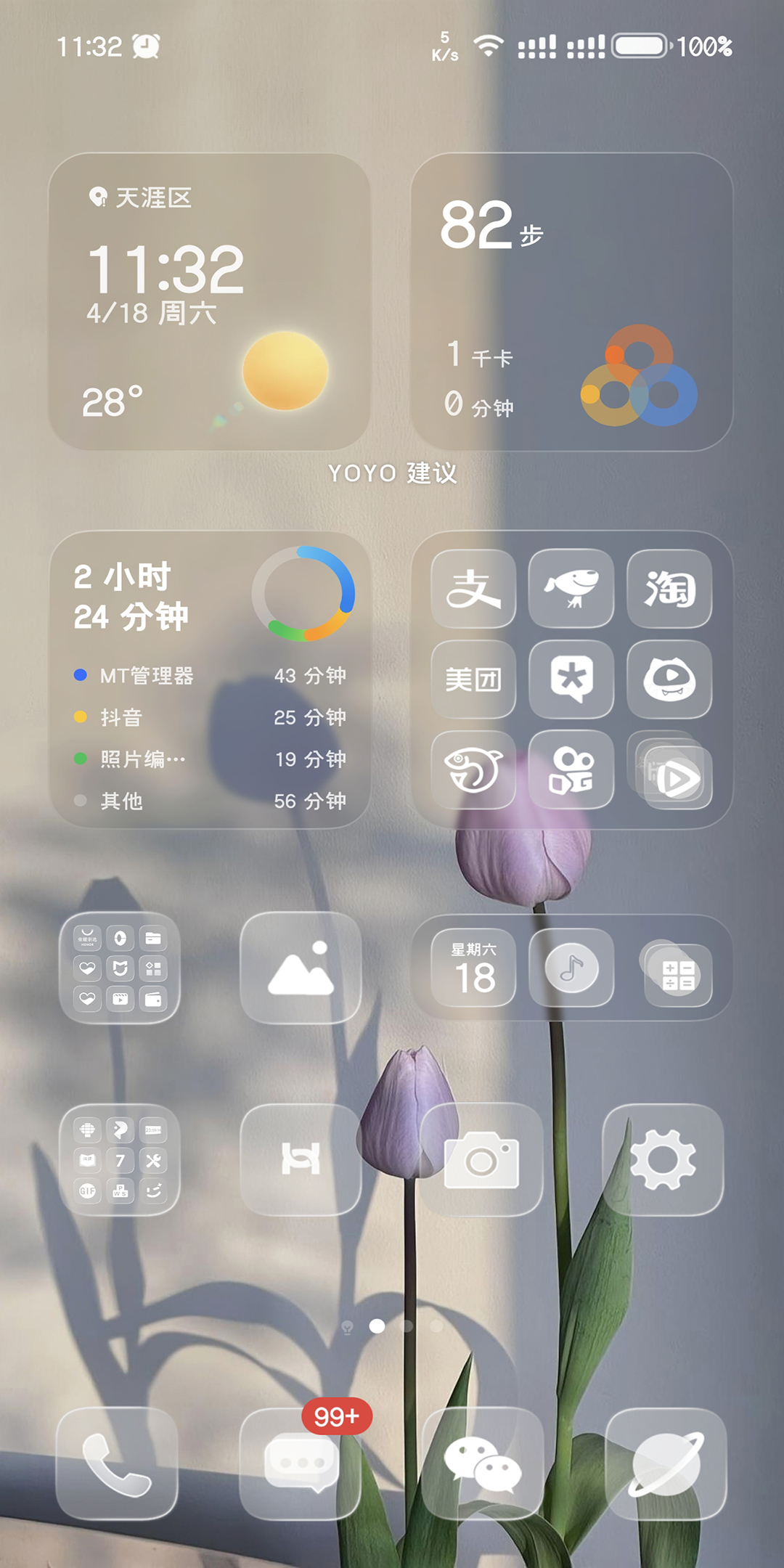
Task: Open the planet browser app
Action: (666, 1464)
